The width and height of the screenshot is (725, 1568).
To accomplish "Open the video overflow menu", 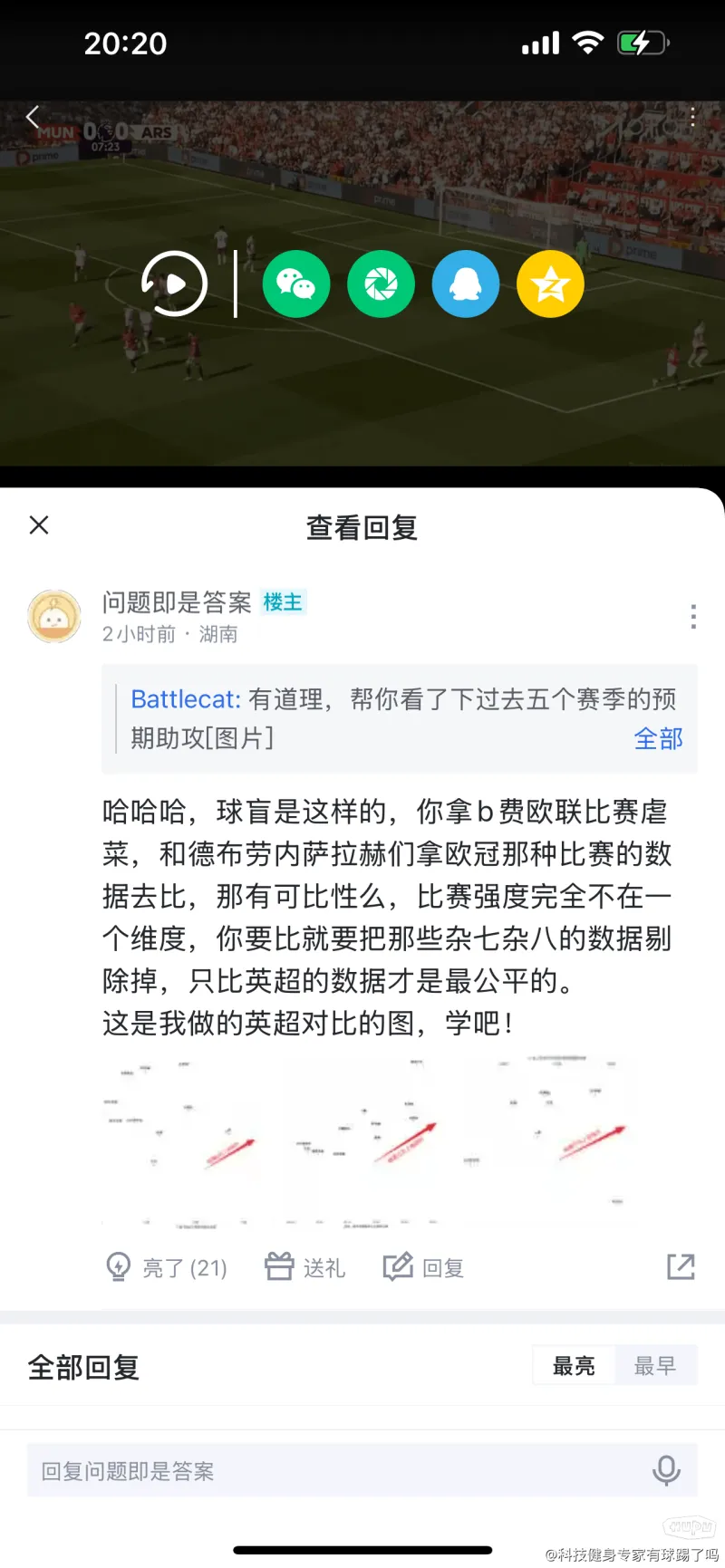I will (692, 117).
